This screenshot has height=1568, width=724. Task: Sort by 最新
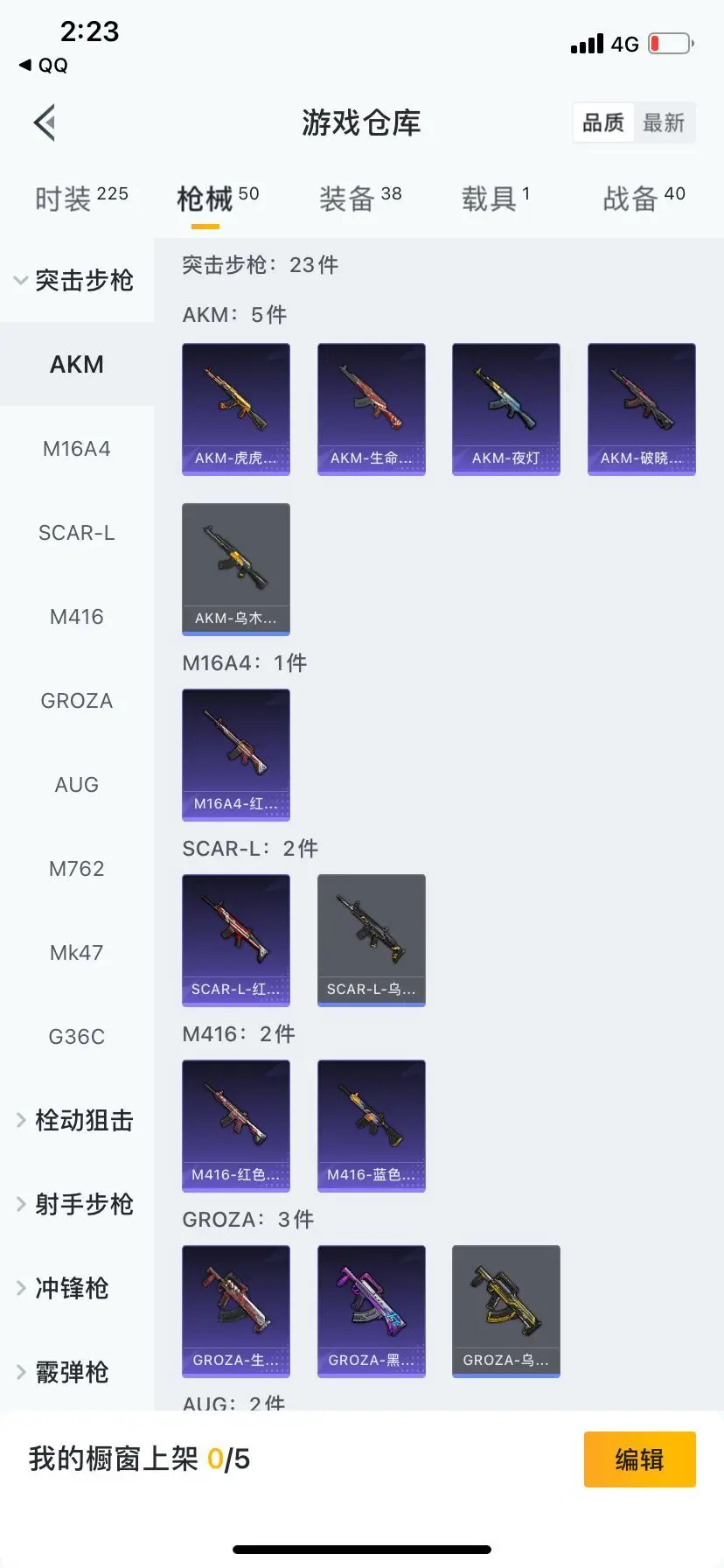(664, 122)
